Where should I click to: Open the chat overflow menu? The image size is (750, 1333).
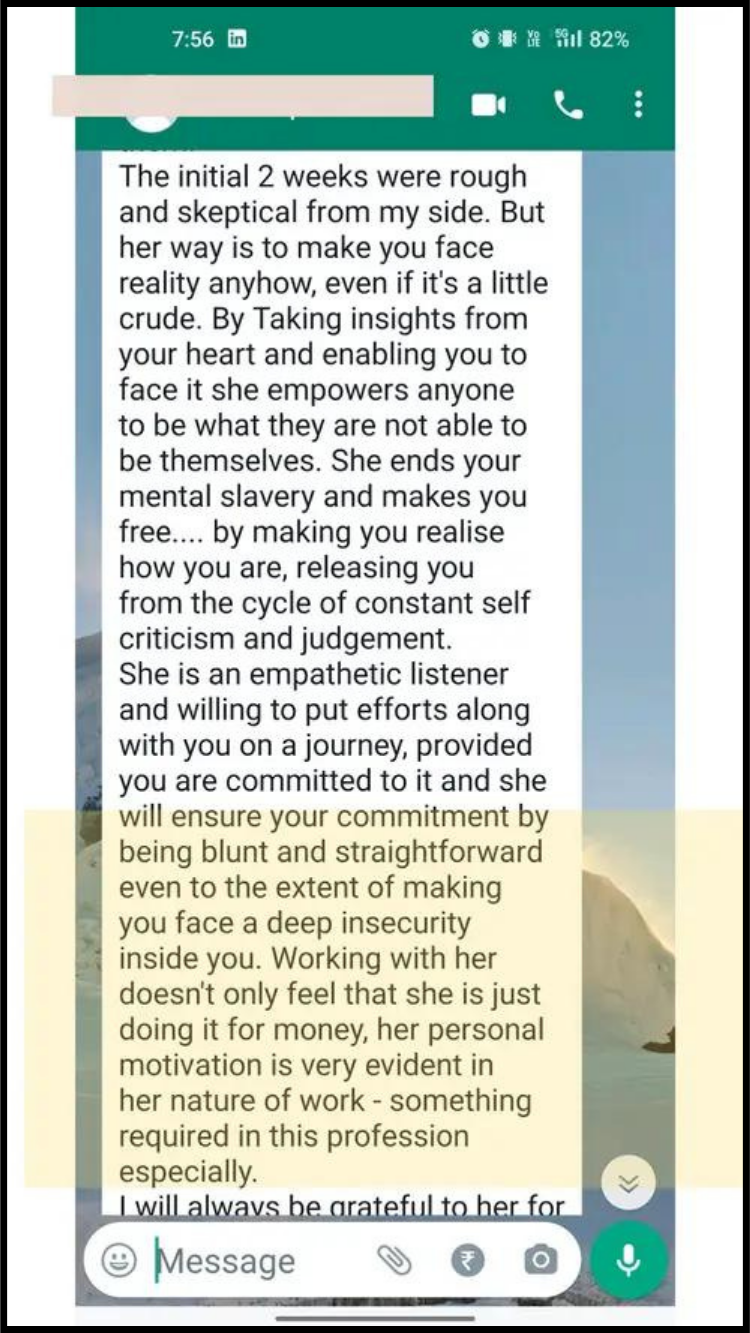(x=638, y=105)
